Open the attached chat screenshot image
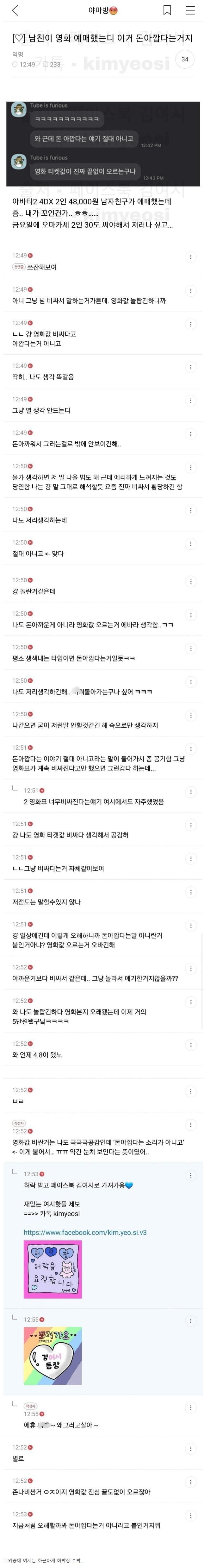Screen dimensions: 204x1568 [x=102, y=143]
